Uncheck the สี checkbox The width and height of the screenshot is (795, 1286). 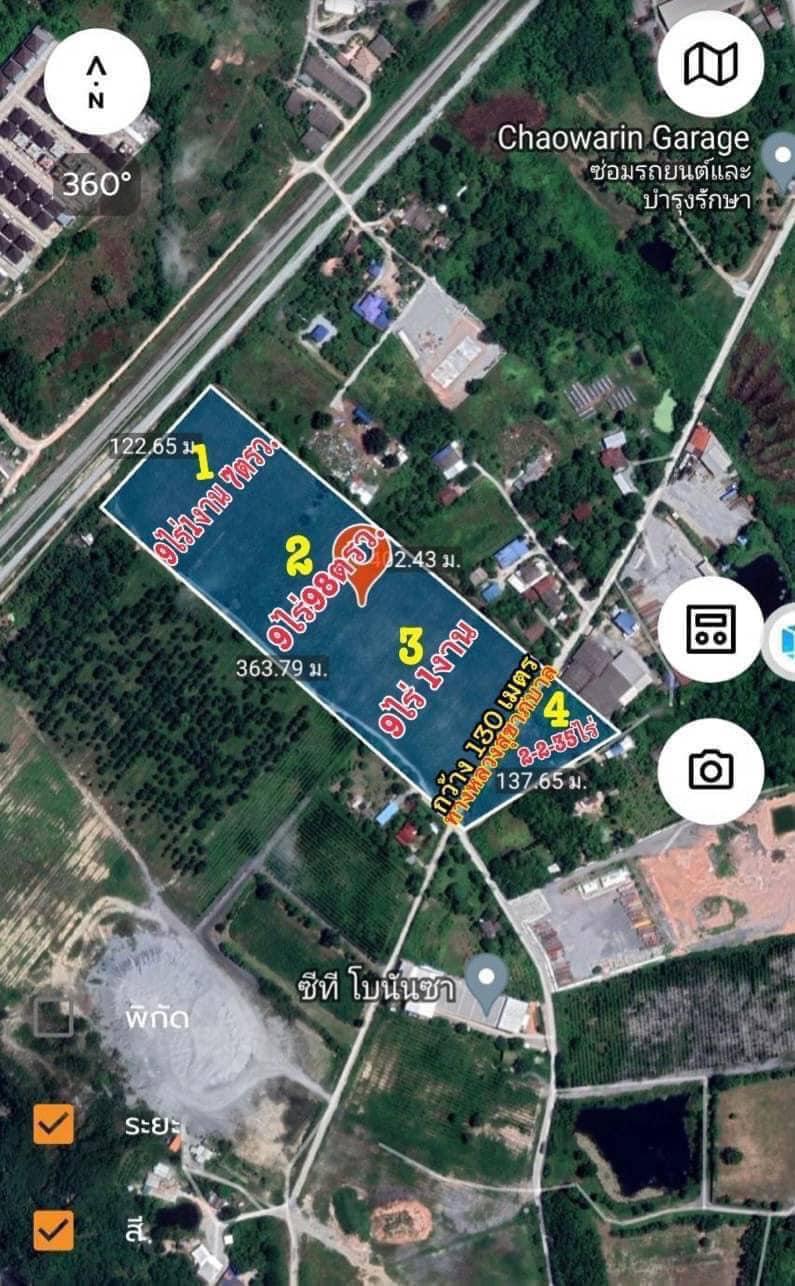(x=53, y=1231)
